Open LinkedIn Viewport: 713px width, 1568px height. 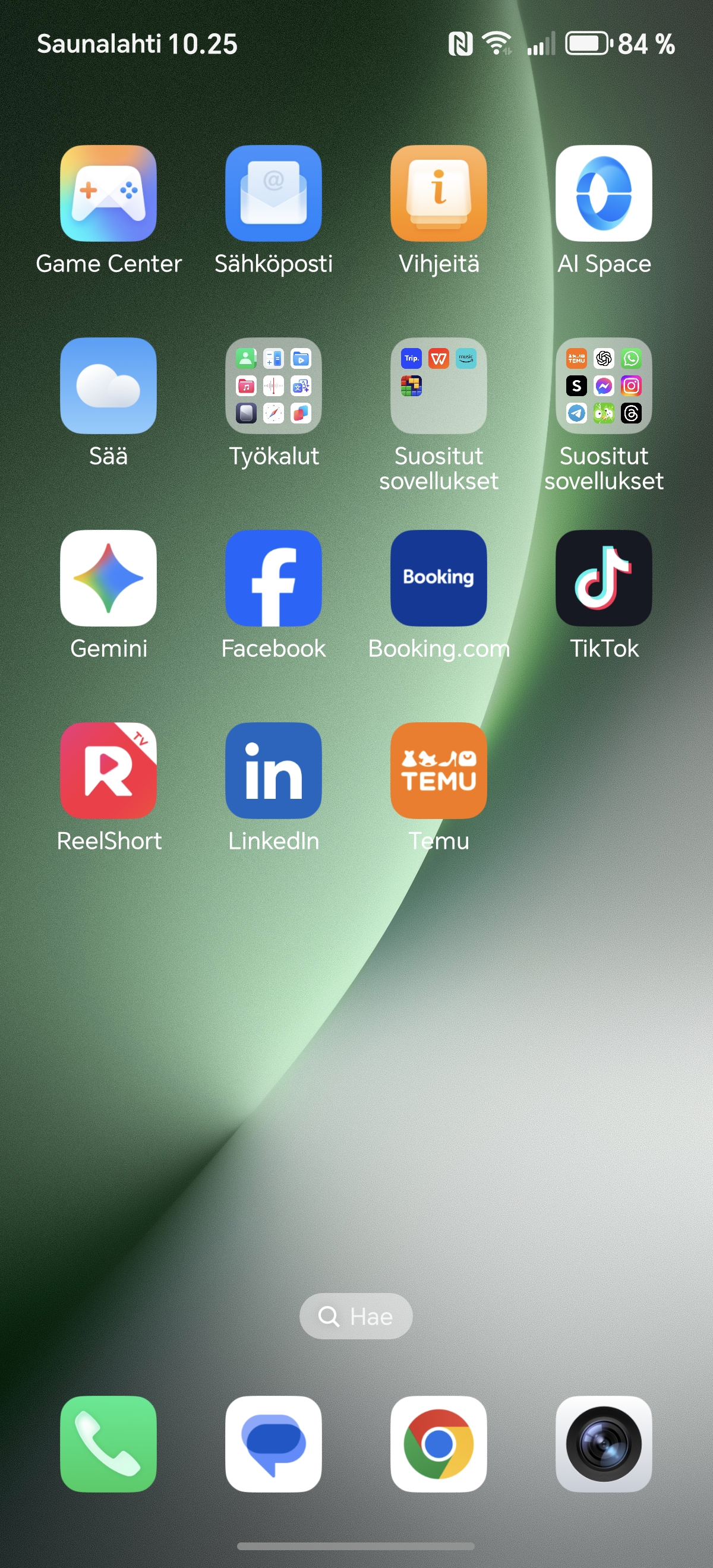pyautogui.click(x=273, y=770)
